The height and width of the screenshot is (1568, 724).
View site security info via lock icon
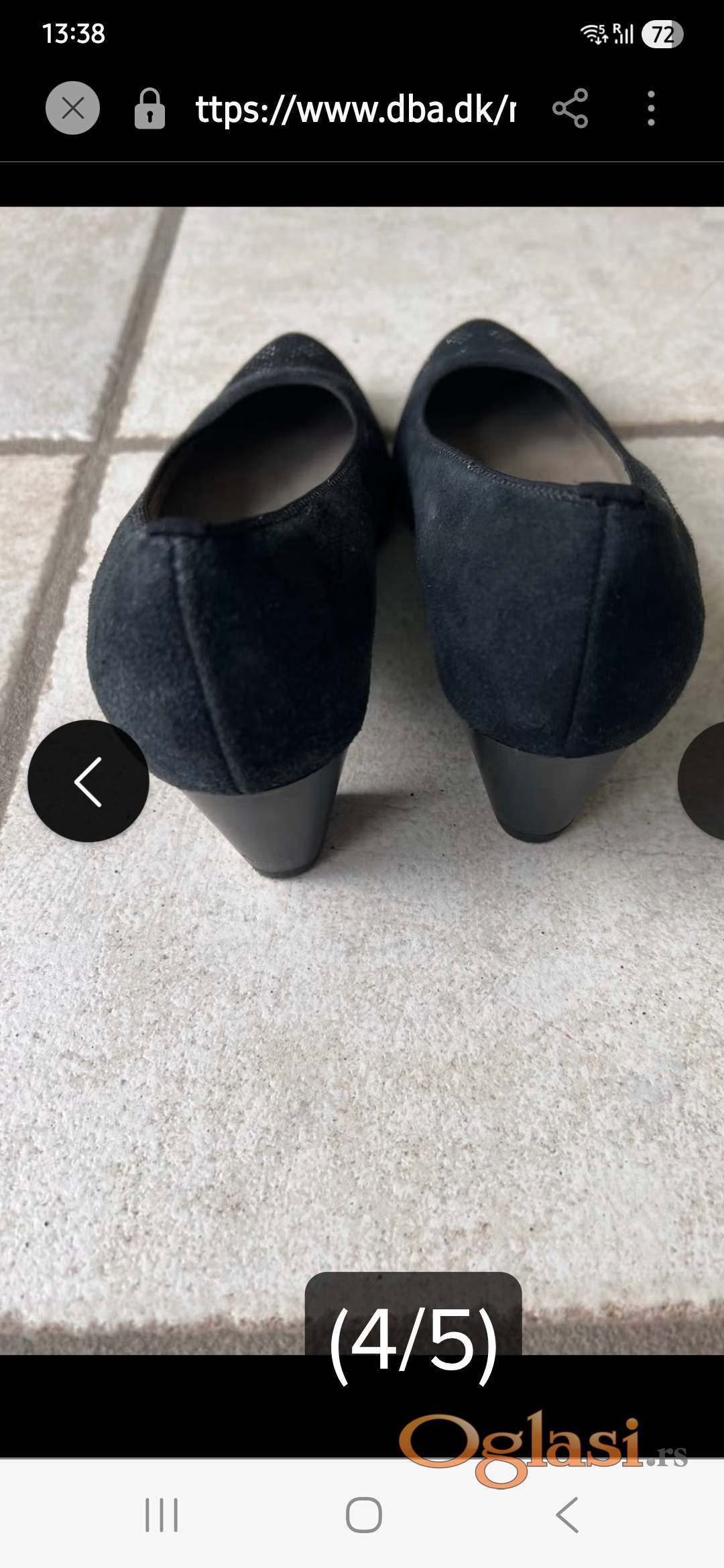coord(149,109)
